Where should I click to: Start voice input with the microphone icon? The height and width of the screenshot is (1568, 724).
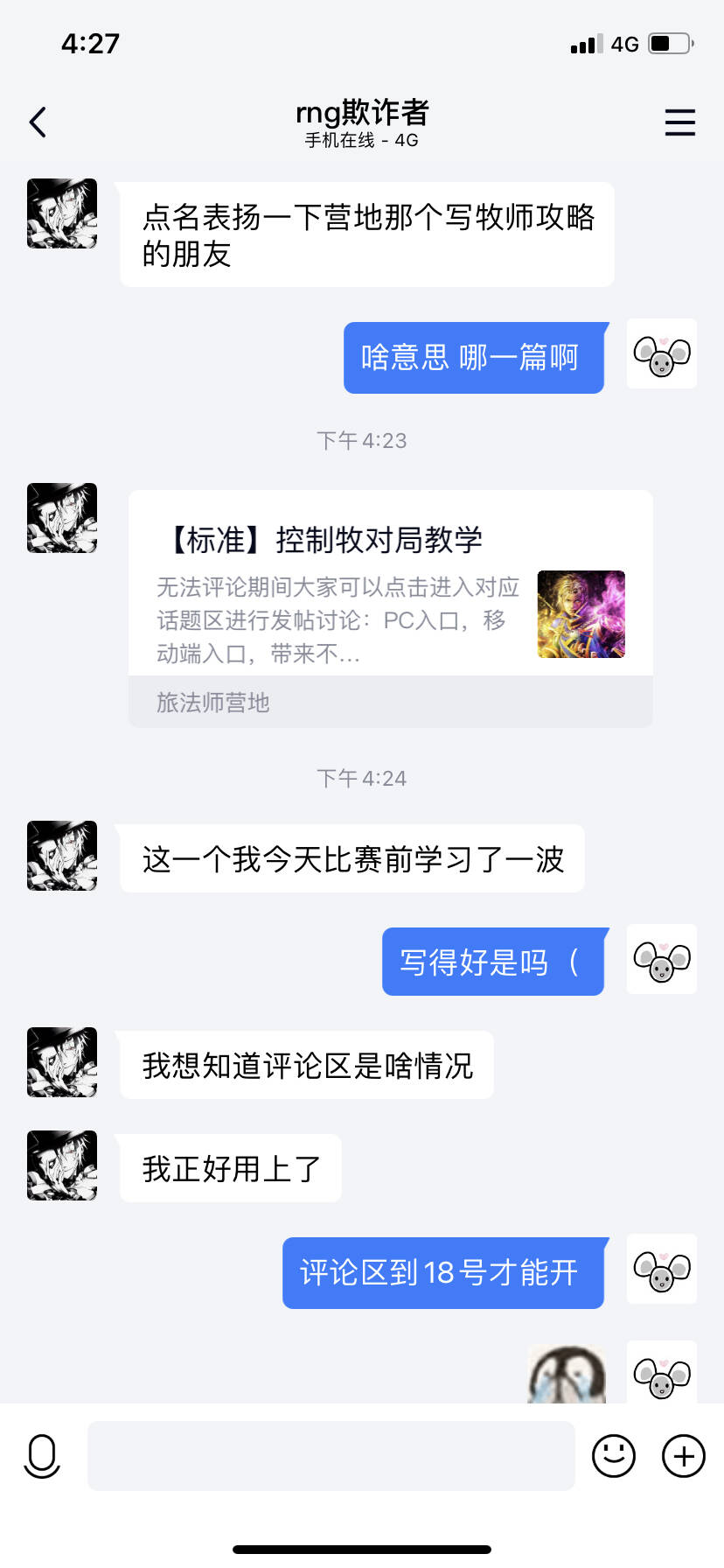pyautogui.click(x=42, y=1456)
